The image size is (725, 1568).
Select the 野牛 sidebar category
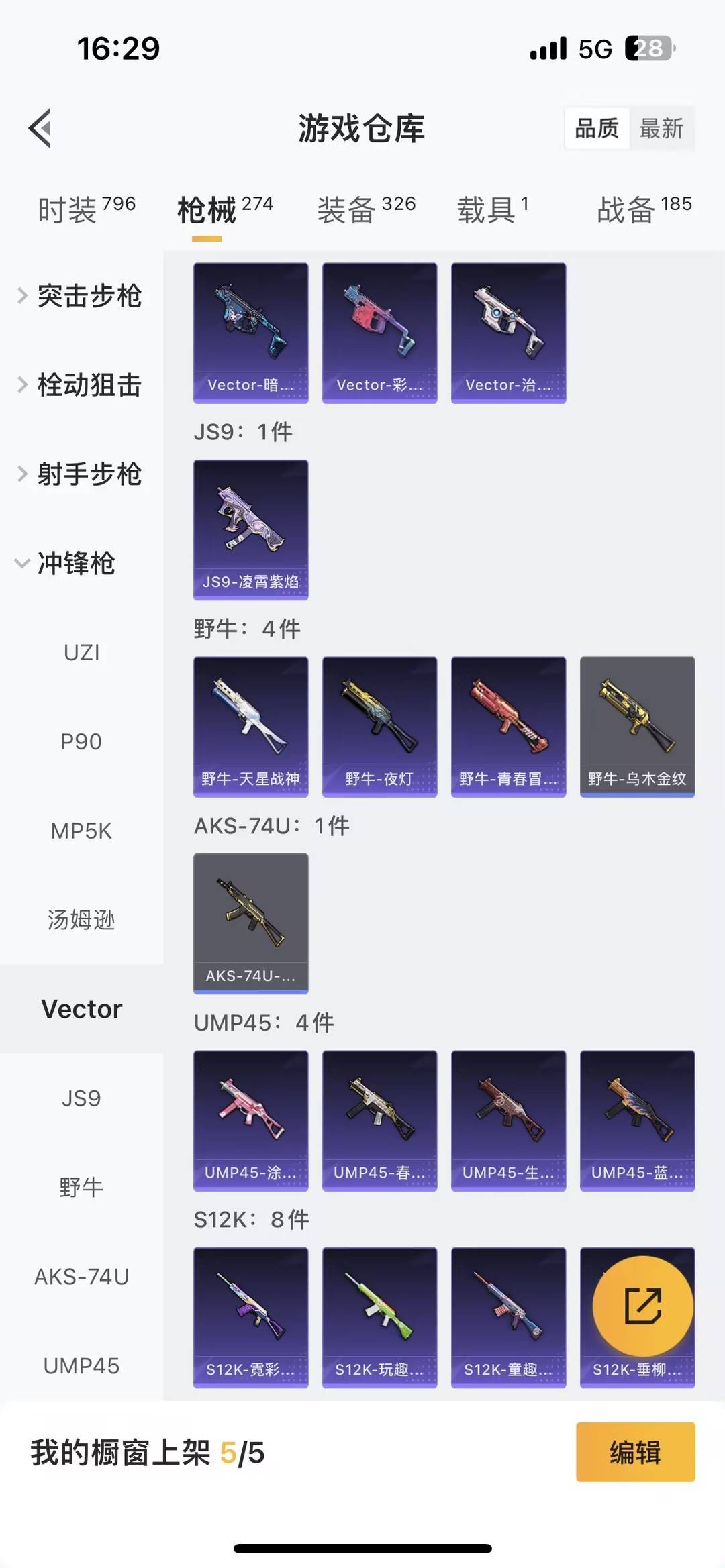click(x=82, y=1187)
